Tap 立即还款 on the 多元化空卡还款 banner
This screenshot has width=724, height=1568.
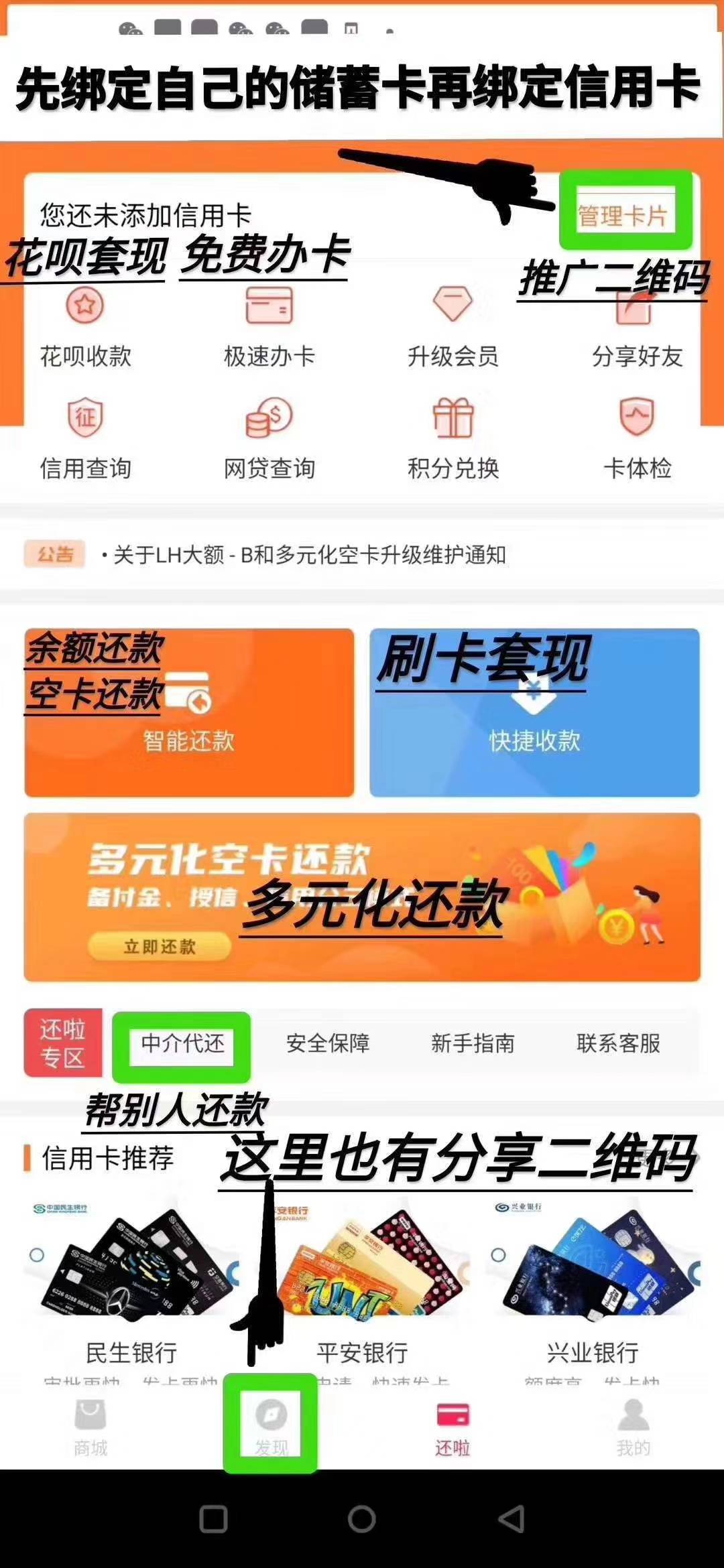160,946
